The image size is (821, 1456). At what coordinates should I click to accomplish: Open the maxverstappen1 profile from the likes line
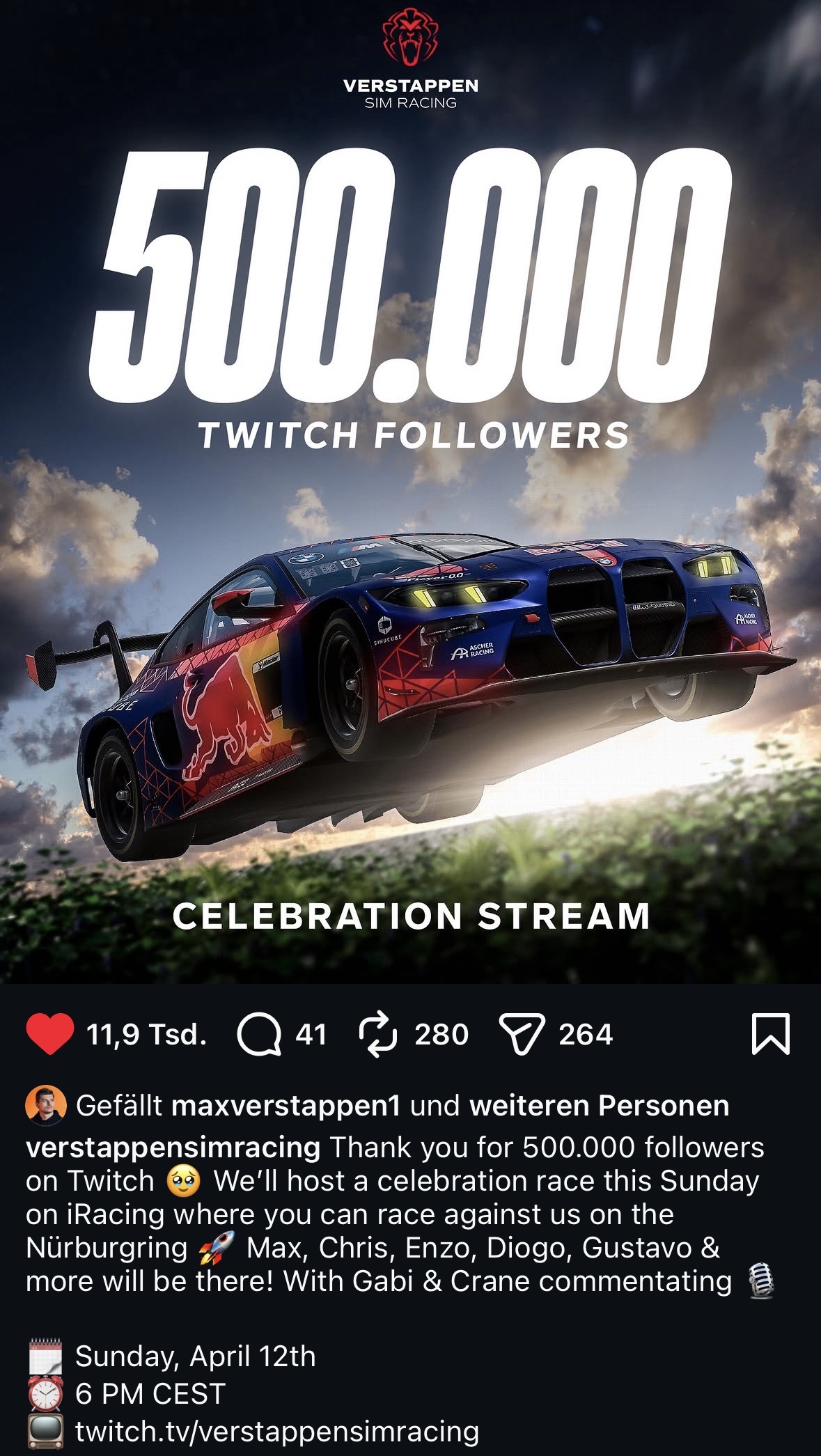coord(286,1106)
